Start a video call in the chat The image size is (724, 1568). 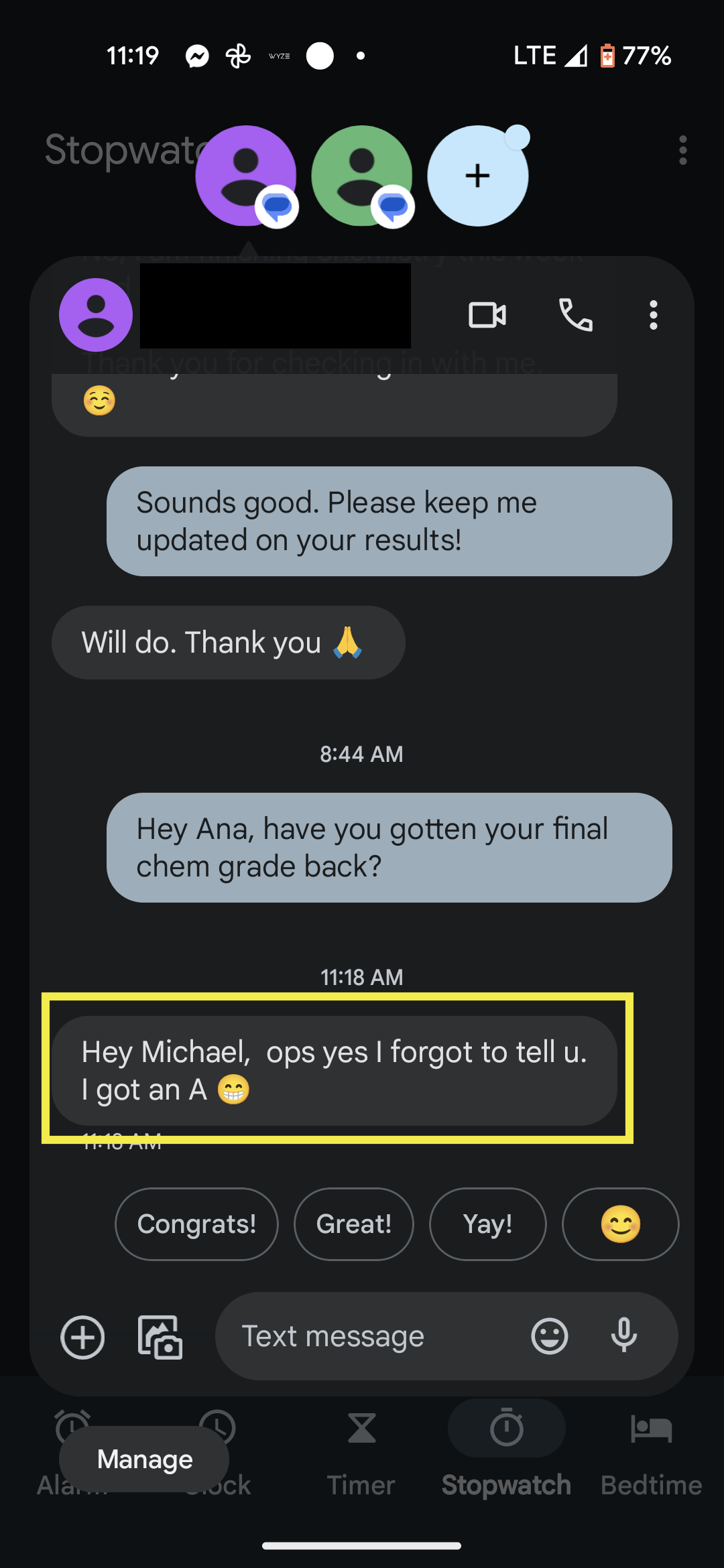(487, 315)
